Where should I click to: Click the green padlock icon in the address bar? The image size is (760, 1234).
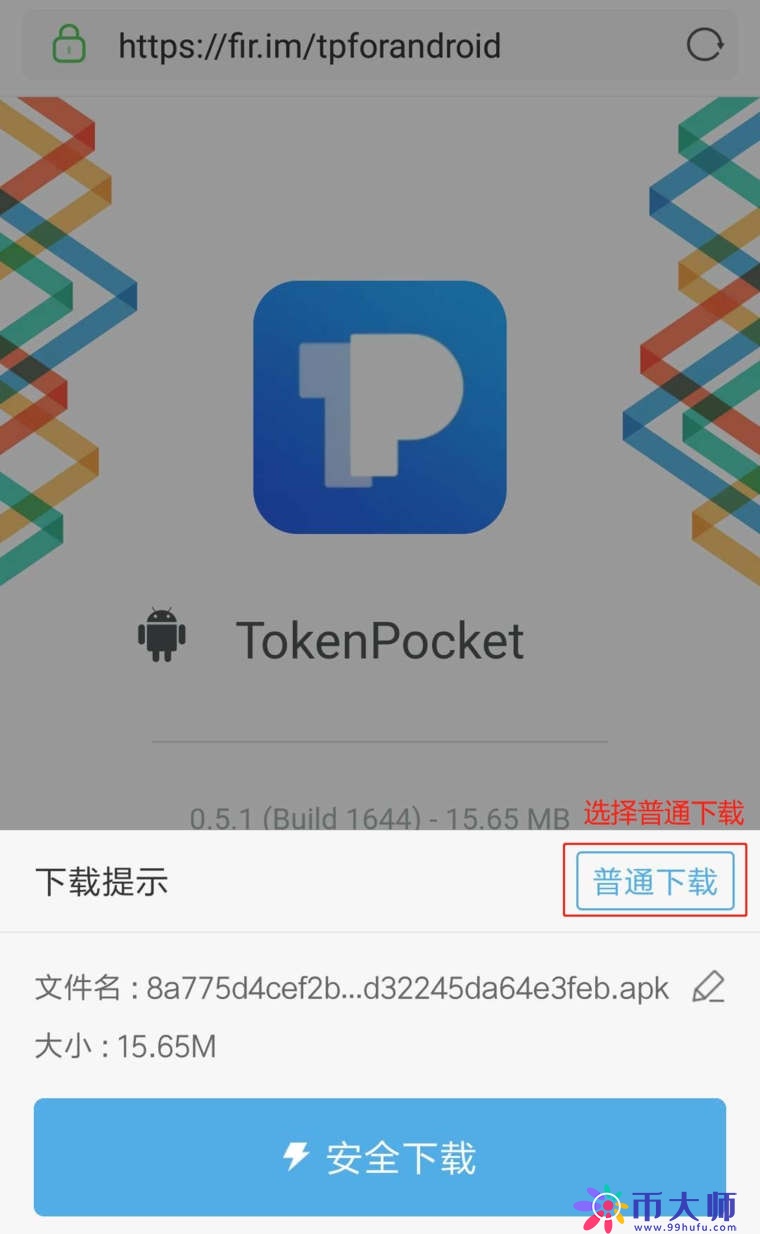[67, 45]
